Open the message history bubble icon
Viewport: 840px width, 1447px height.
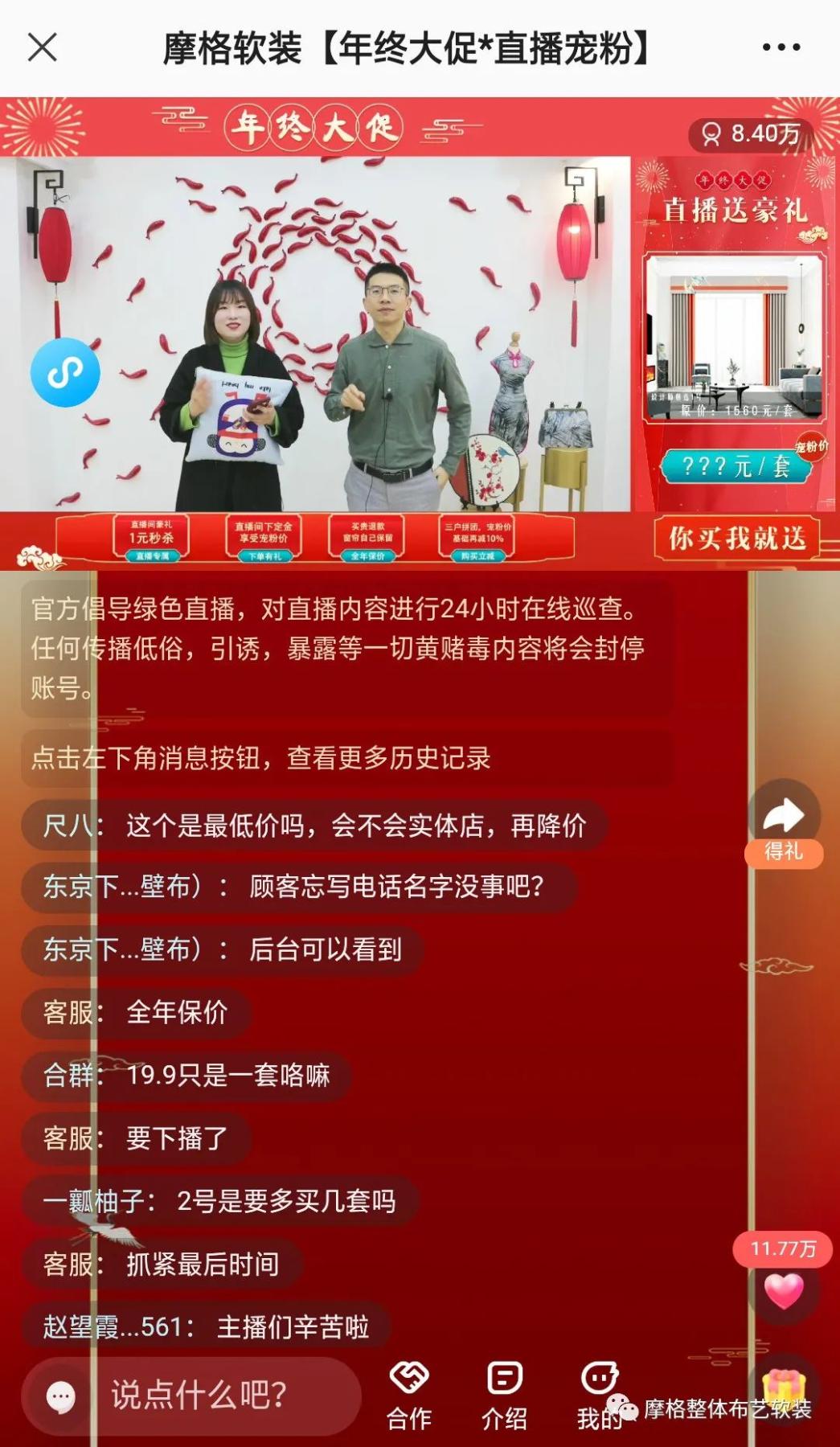pos(61,1396)
